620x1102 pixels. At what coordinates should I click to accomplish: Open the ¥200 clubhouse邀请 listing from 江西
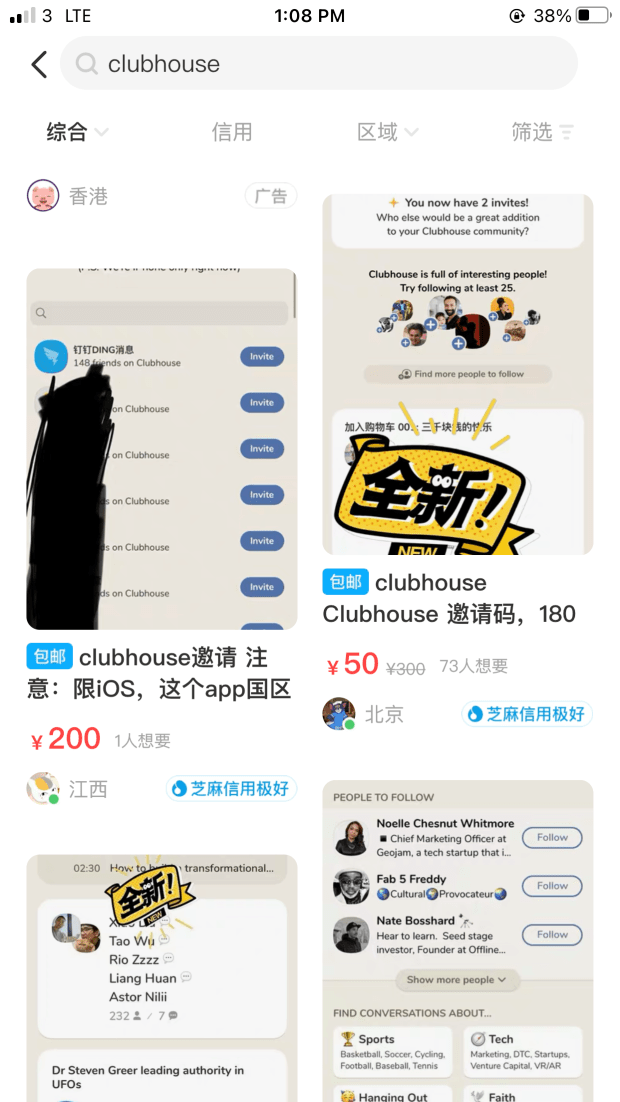tap(161, 449)
